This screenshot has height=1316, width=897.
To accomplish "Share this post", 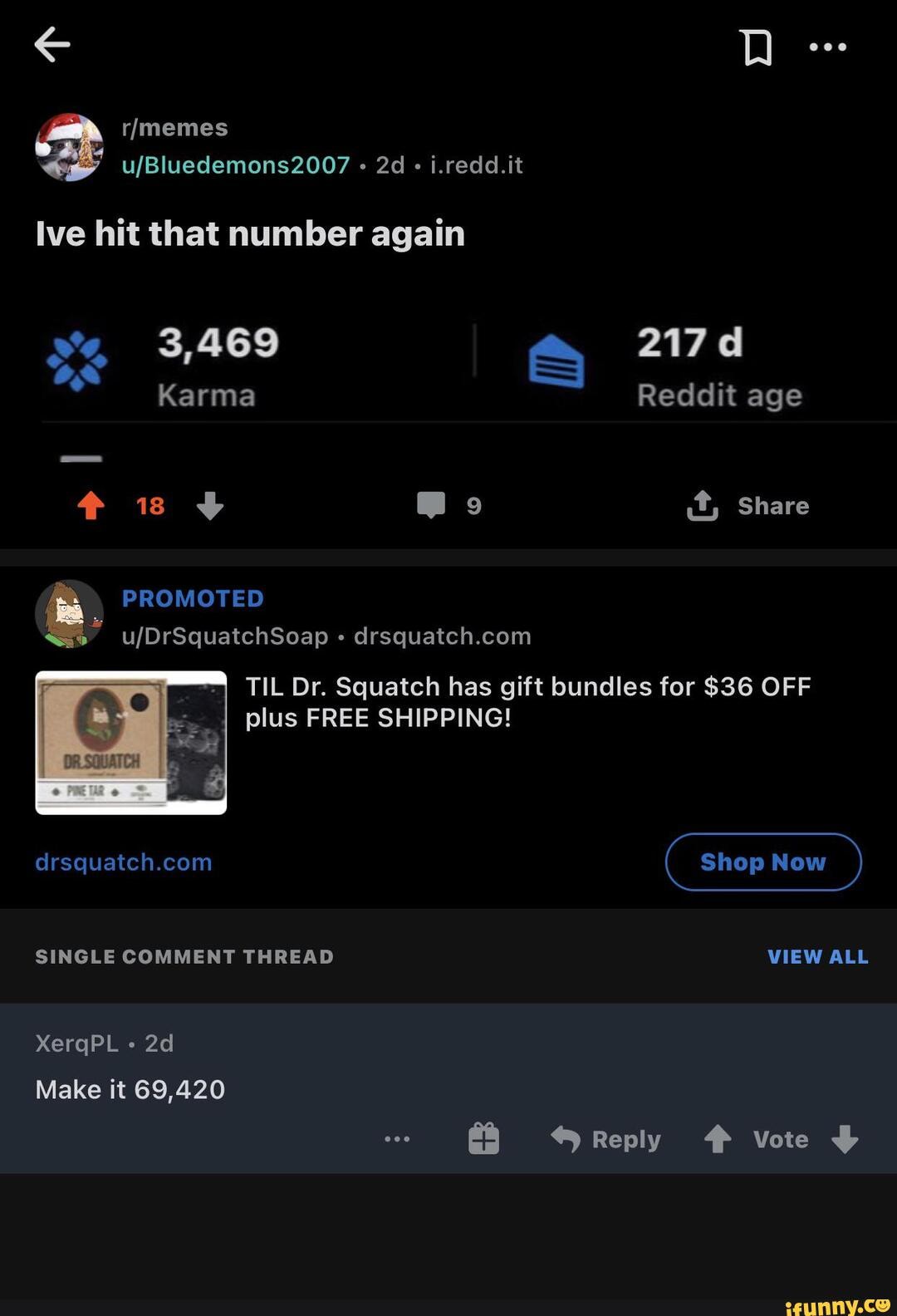I will pos(748,505).
